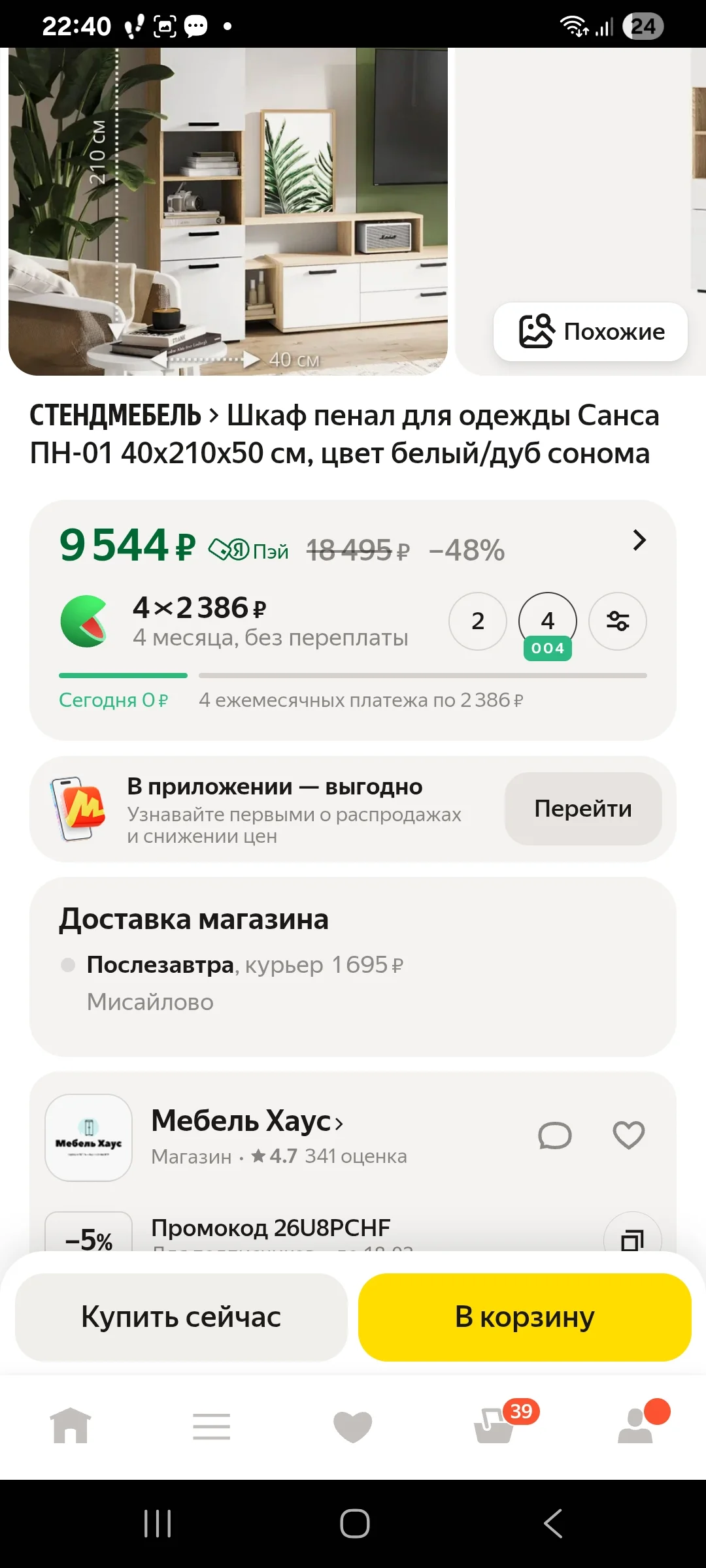The height and width of the screenshot is (1568, 706).
Task: Switch to home tab in bottom bar
Action: (71, 1426)
